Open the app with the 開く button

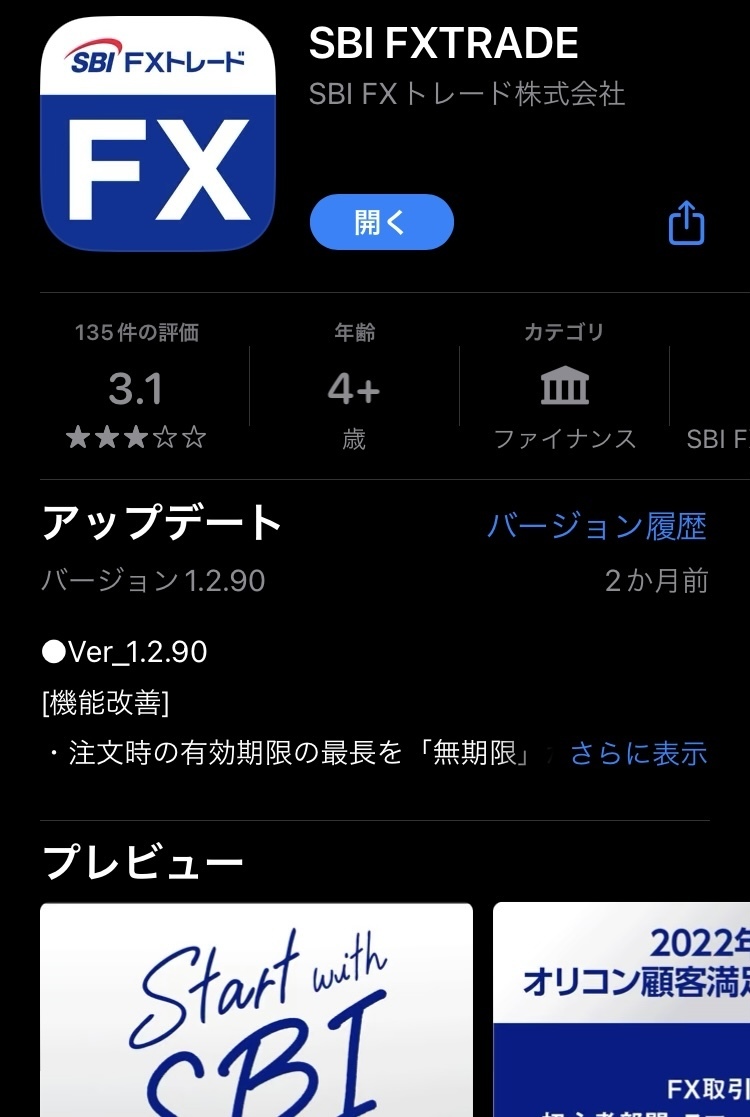pyautogui.click(x=381, y=222)
